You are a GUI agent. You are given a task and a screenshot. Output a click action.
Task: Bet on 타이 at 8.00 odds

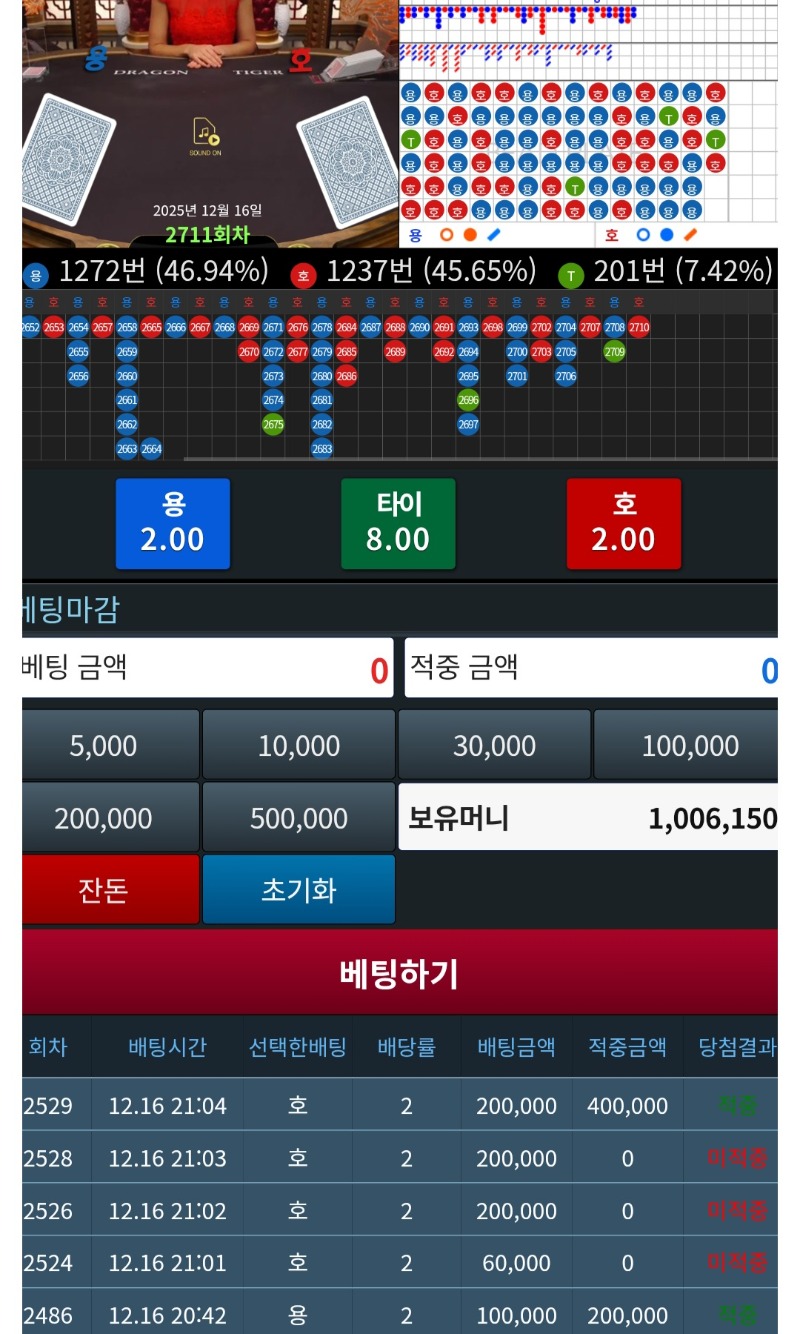[x=397, y=523]
